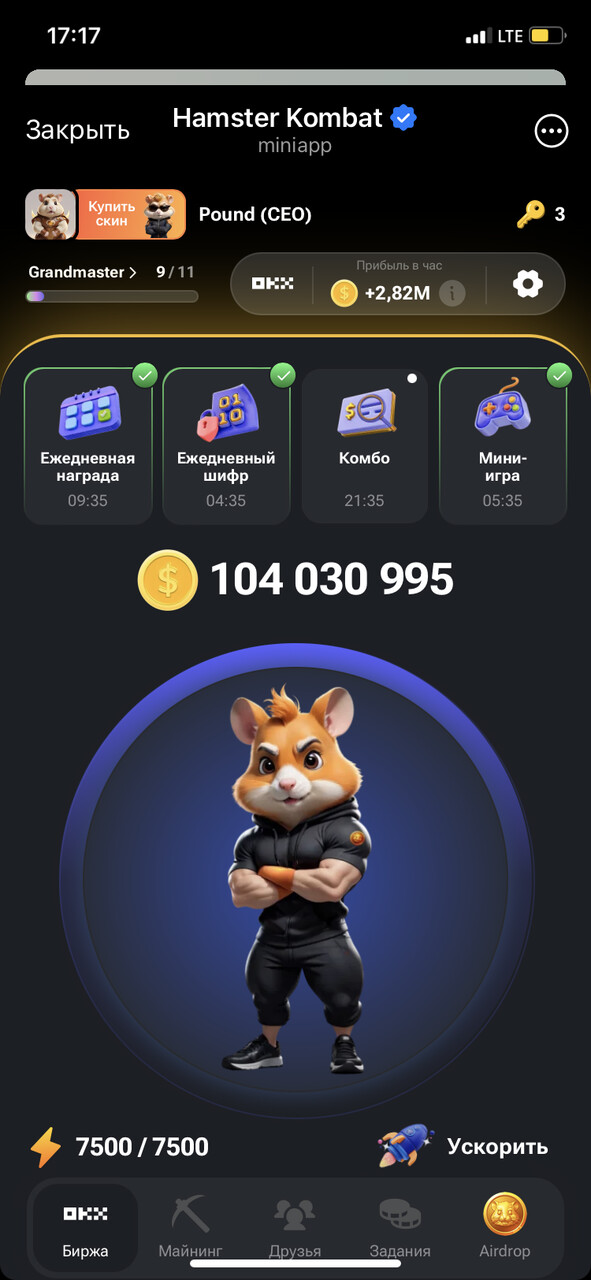Tap the exchange logo in the profit bar
The image size is (591, 1280).
(x=273, y=284)
